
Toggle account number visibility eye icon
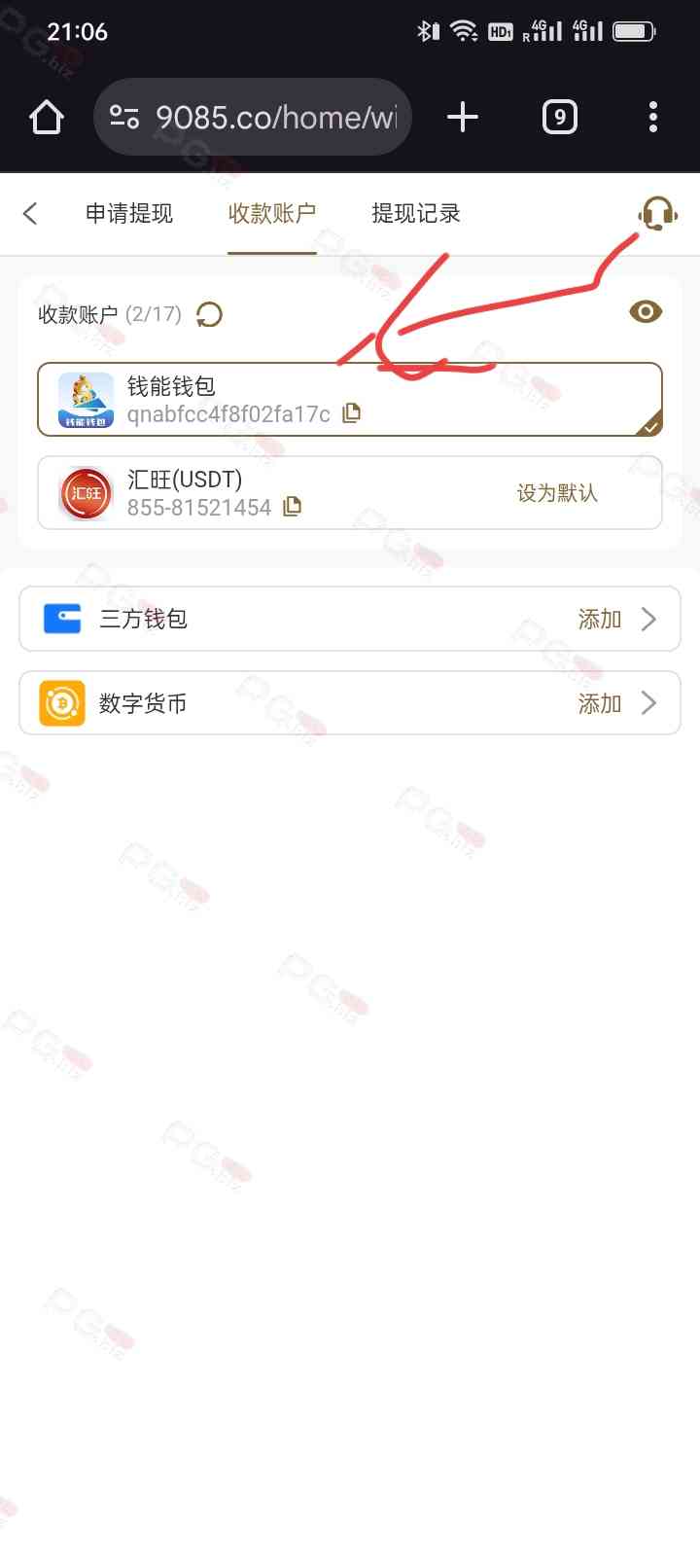(646, 312)
